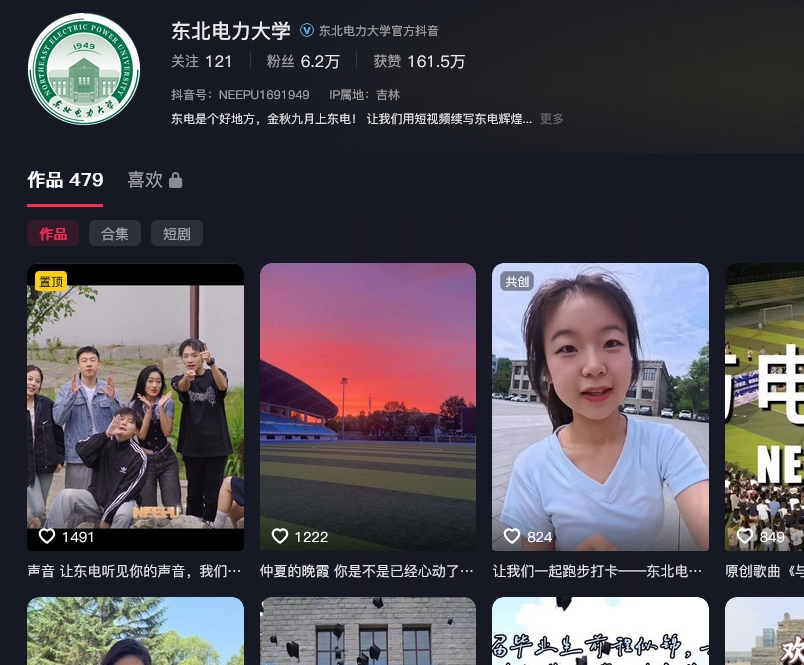Open the 原创歌曲 video with 849 likes
The height and width of the screenshot is (665, 804).
click(765, 406)
